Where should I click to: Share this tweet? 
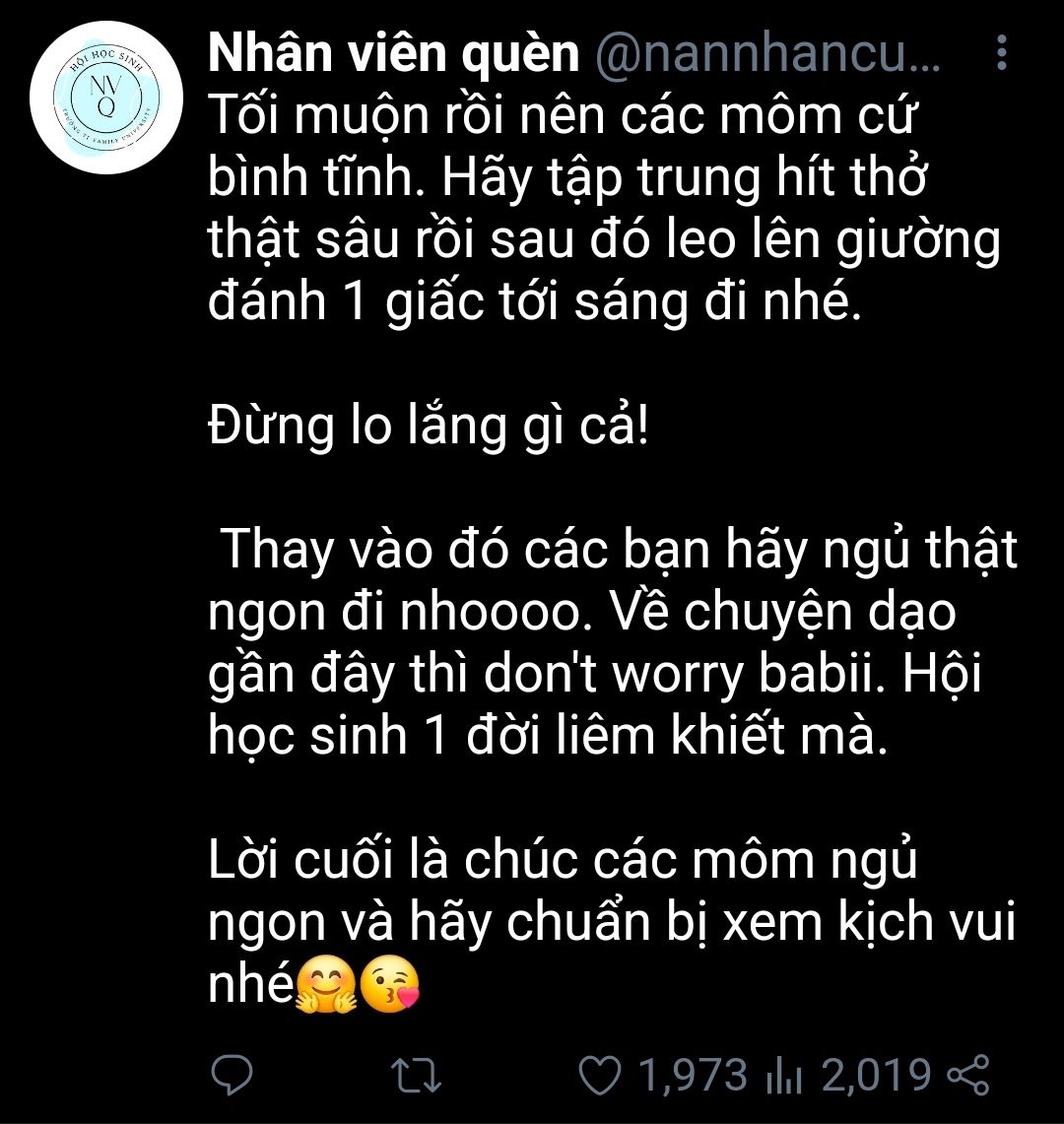tap(967, 1076)
